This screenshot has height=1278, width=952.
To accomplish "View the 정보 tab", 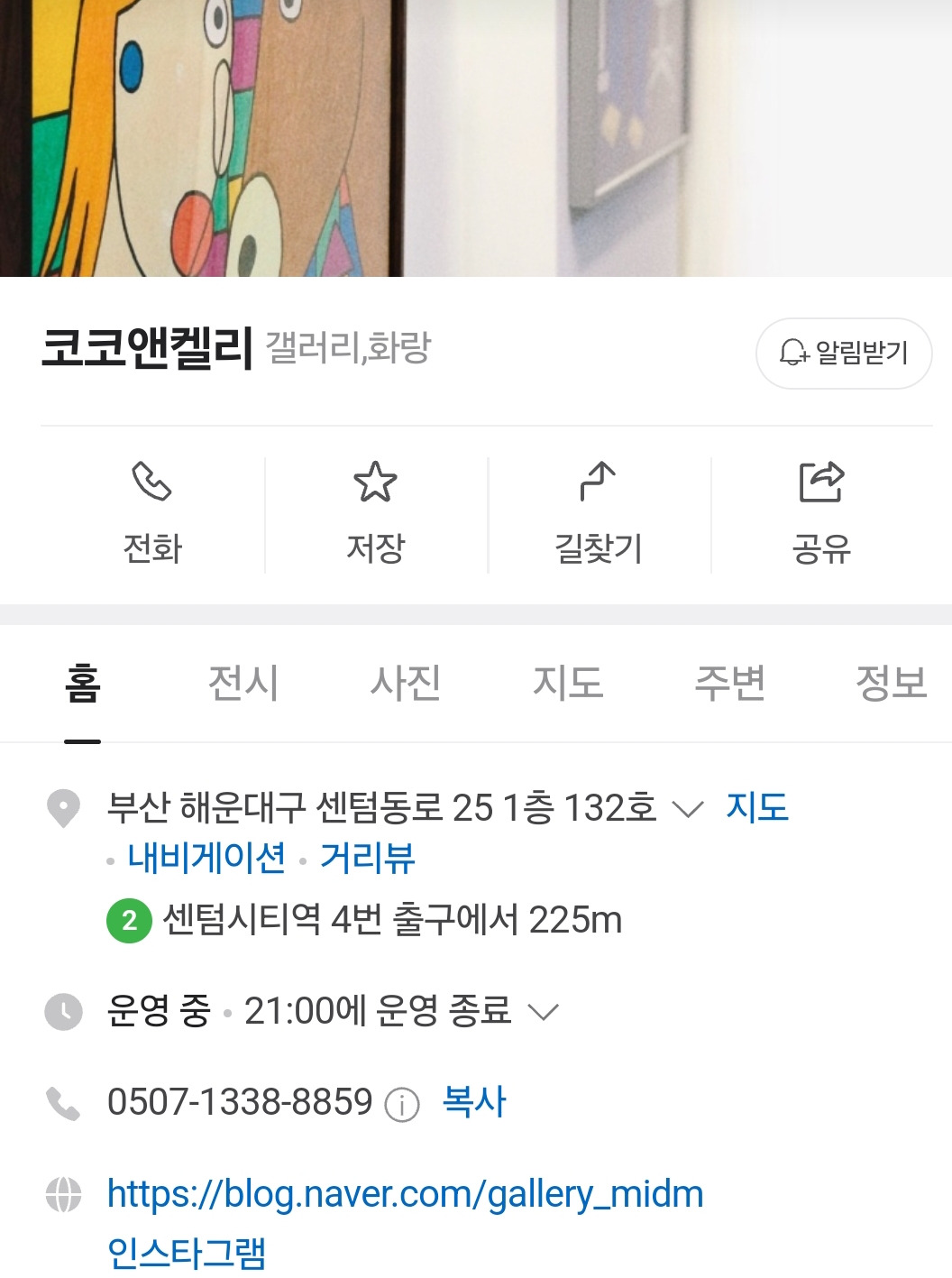I will pos(891,683).
